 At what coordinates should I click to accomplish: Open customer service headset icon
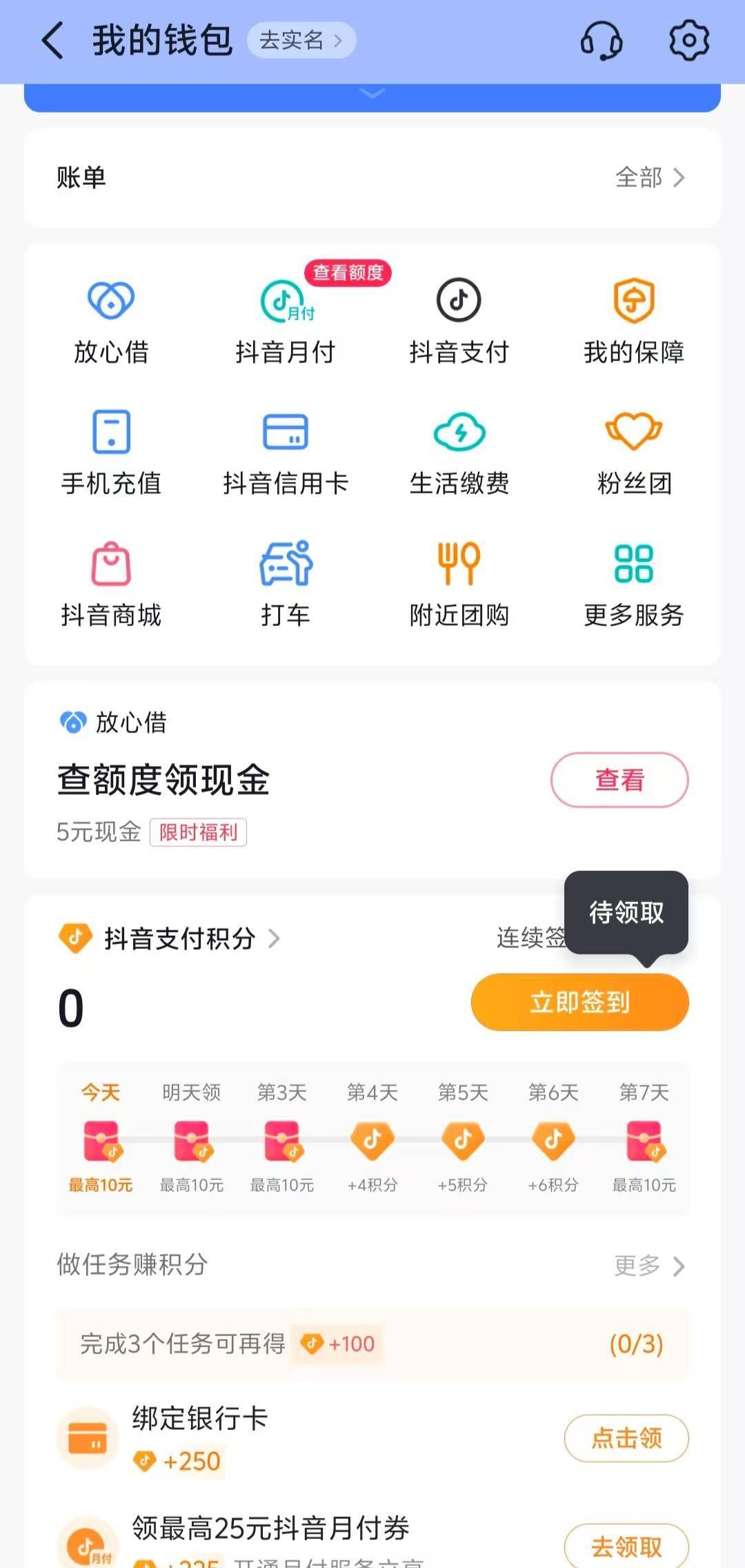[x=602, y=40]
